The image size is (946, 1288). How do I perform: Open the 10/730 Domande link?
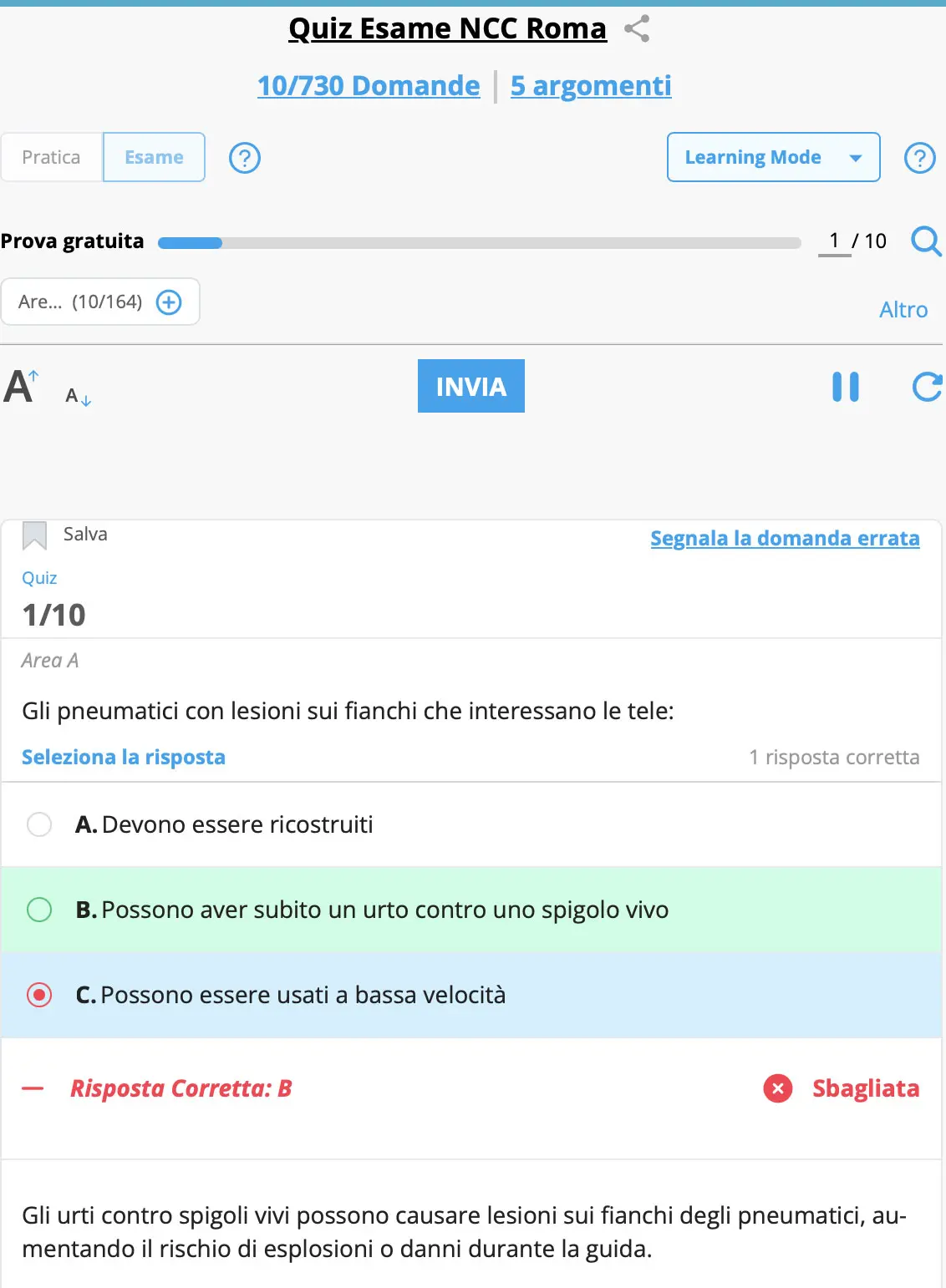[369, 85]
